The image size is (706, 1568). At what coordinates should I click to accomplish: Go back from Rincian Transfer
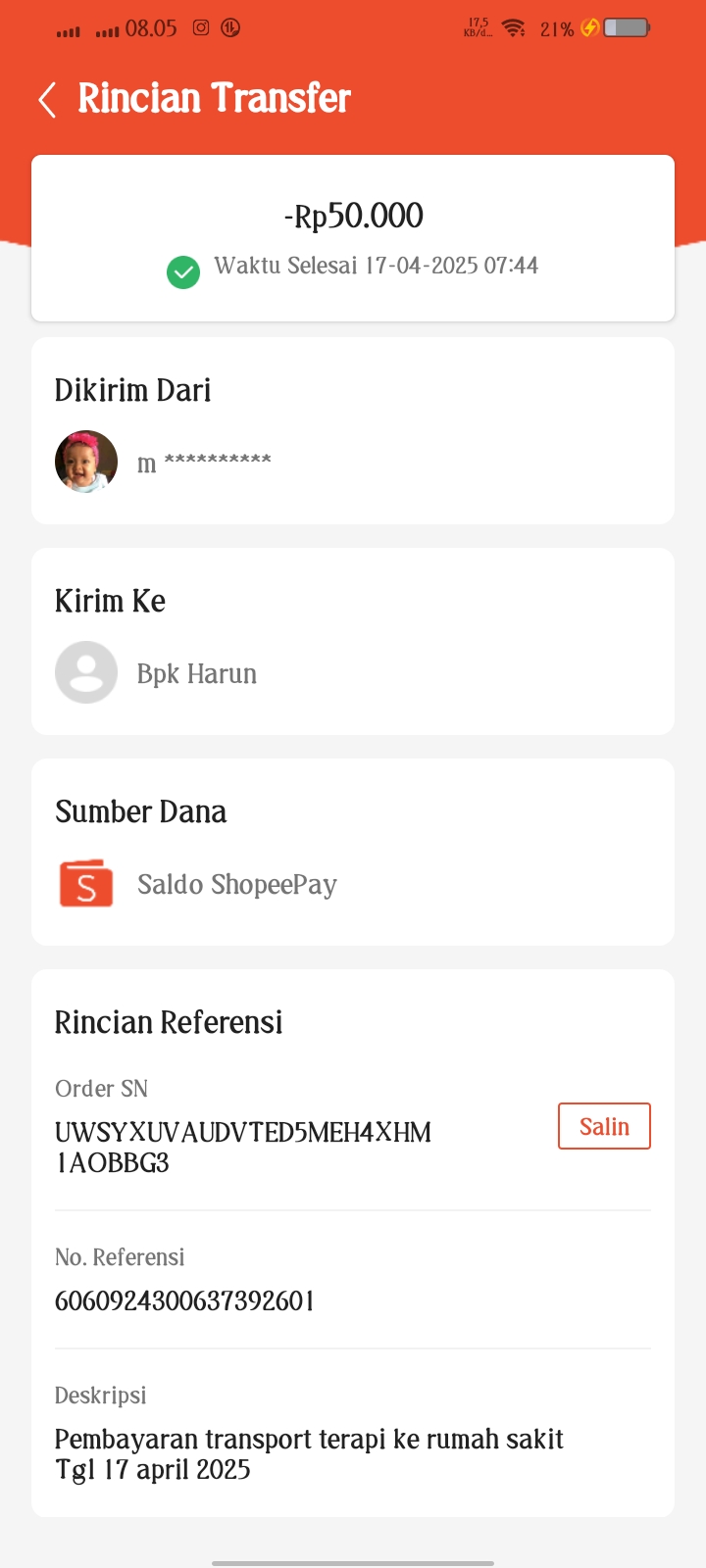[47, 99]
